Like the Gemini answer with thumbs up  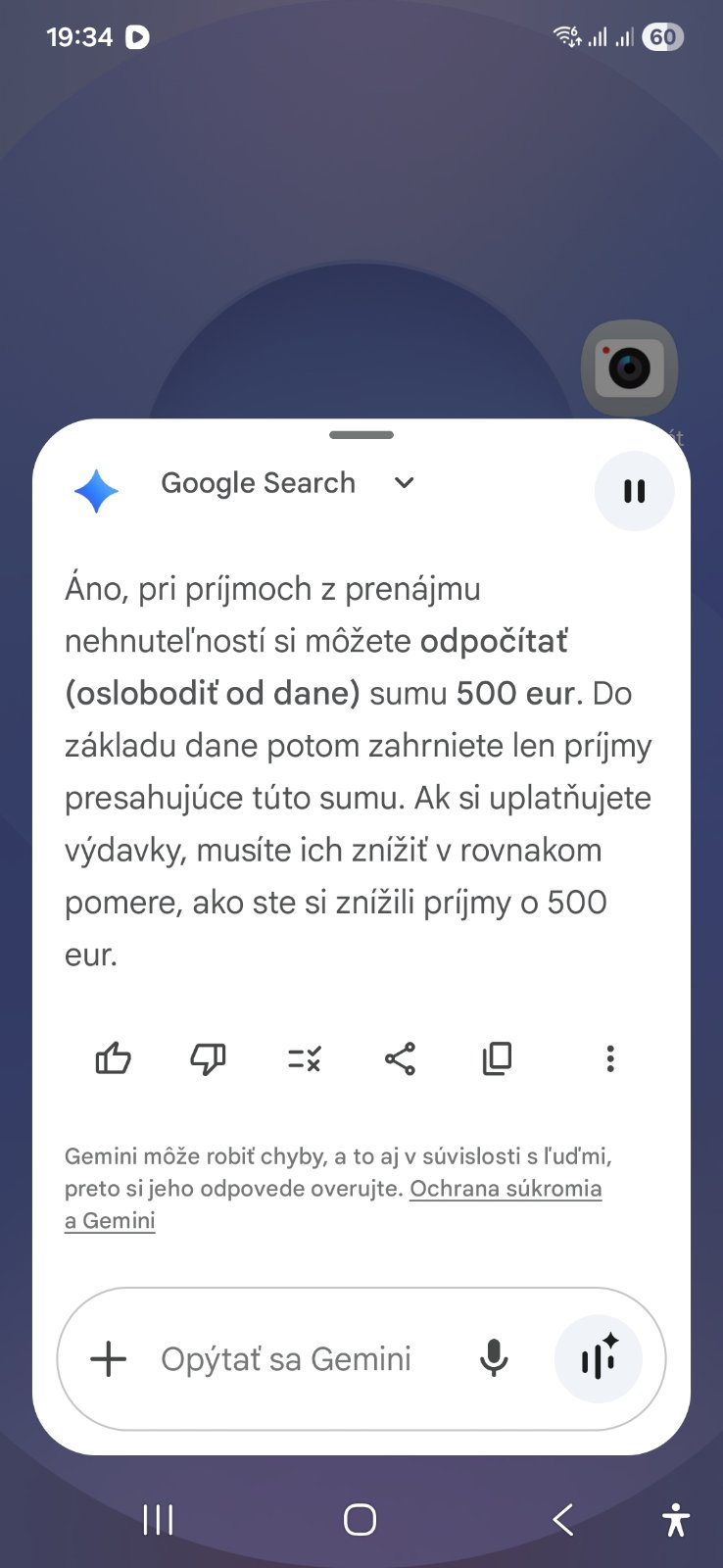coord(113,1058)
